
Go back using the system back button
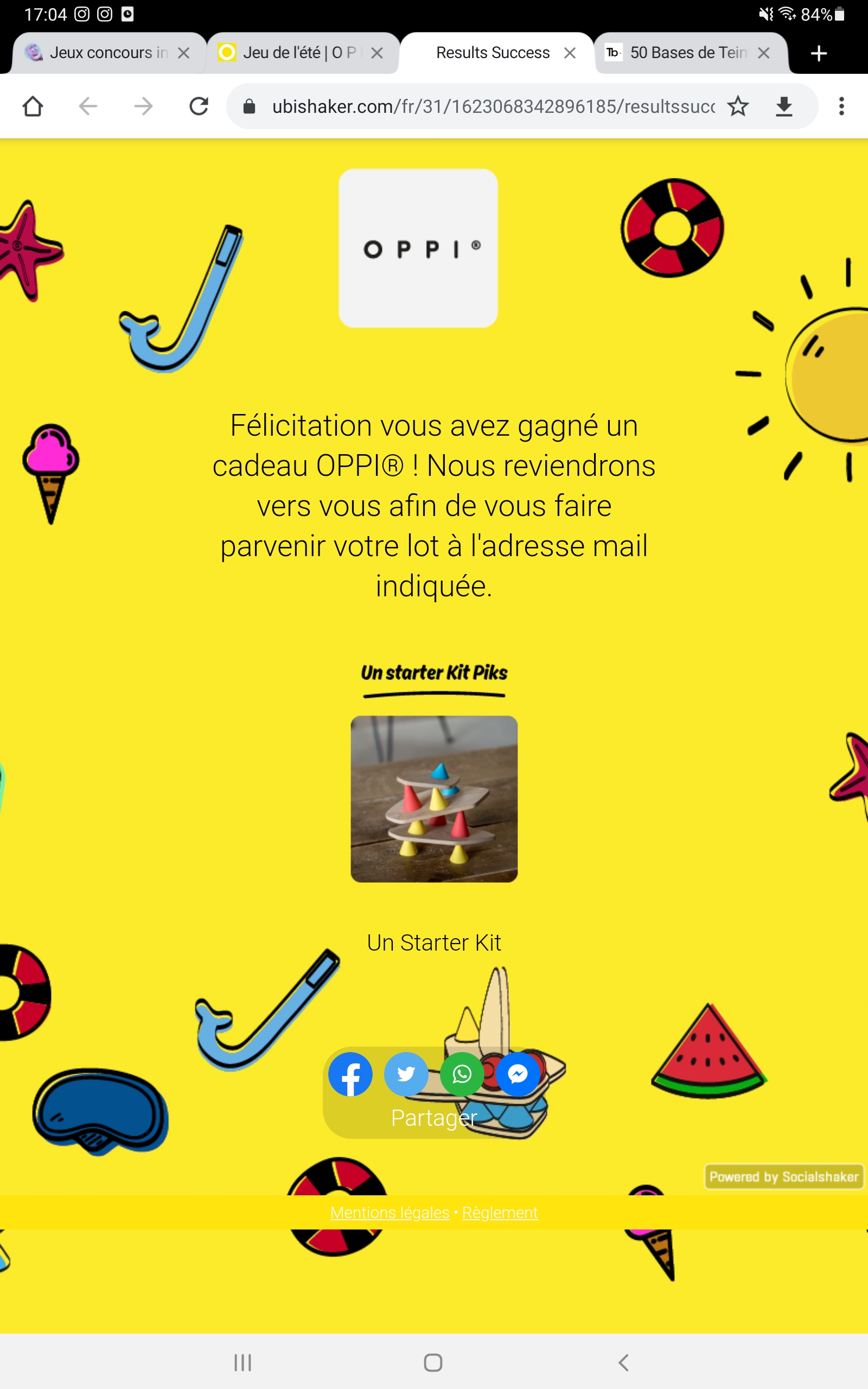pos(624,1362)
